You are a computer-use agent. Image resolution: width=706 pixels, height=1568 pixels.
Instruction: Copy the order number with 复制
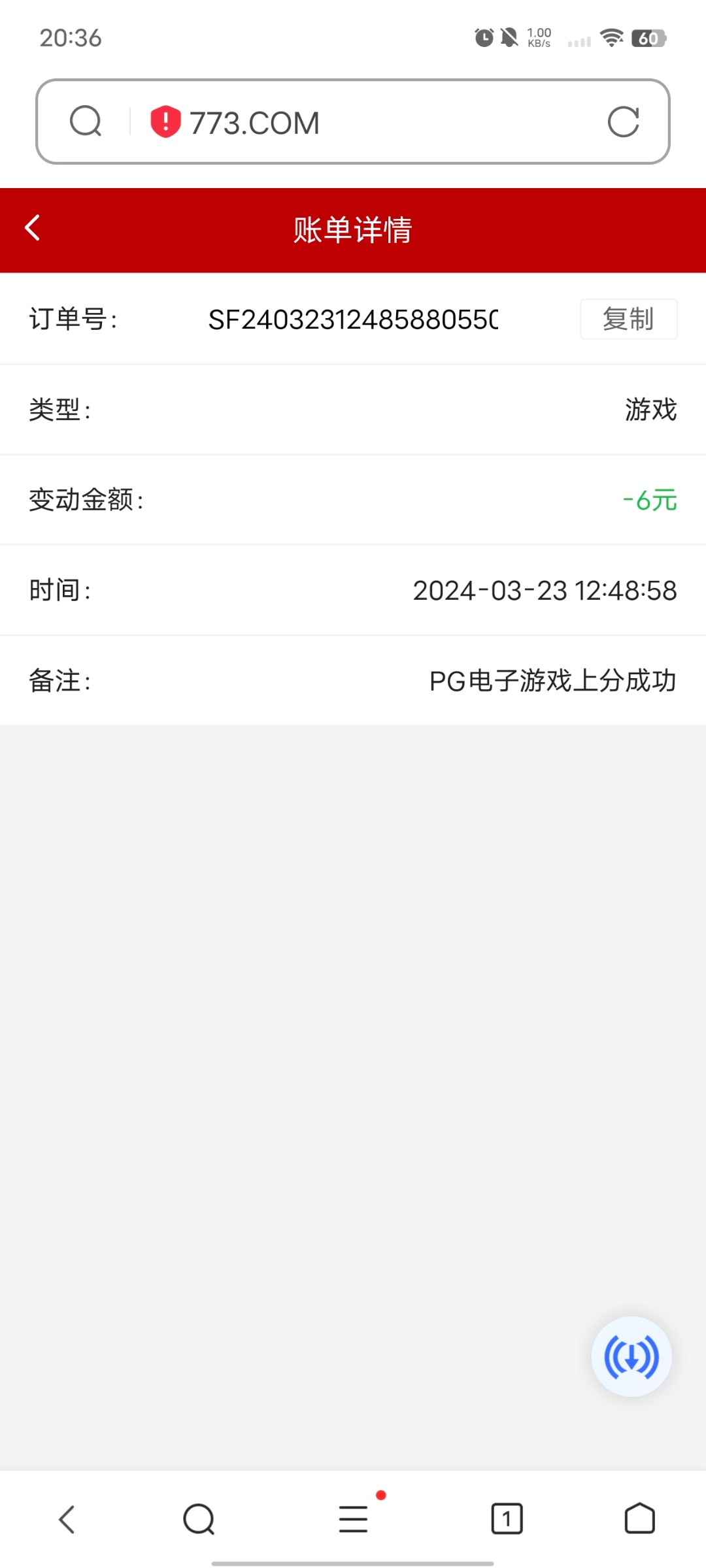628,319
